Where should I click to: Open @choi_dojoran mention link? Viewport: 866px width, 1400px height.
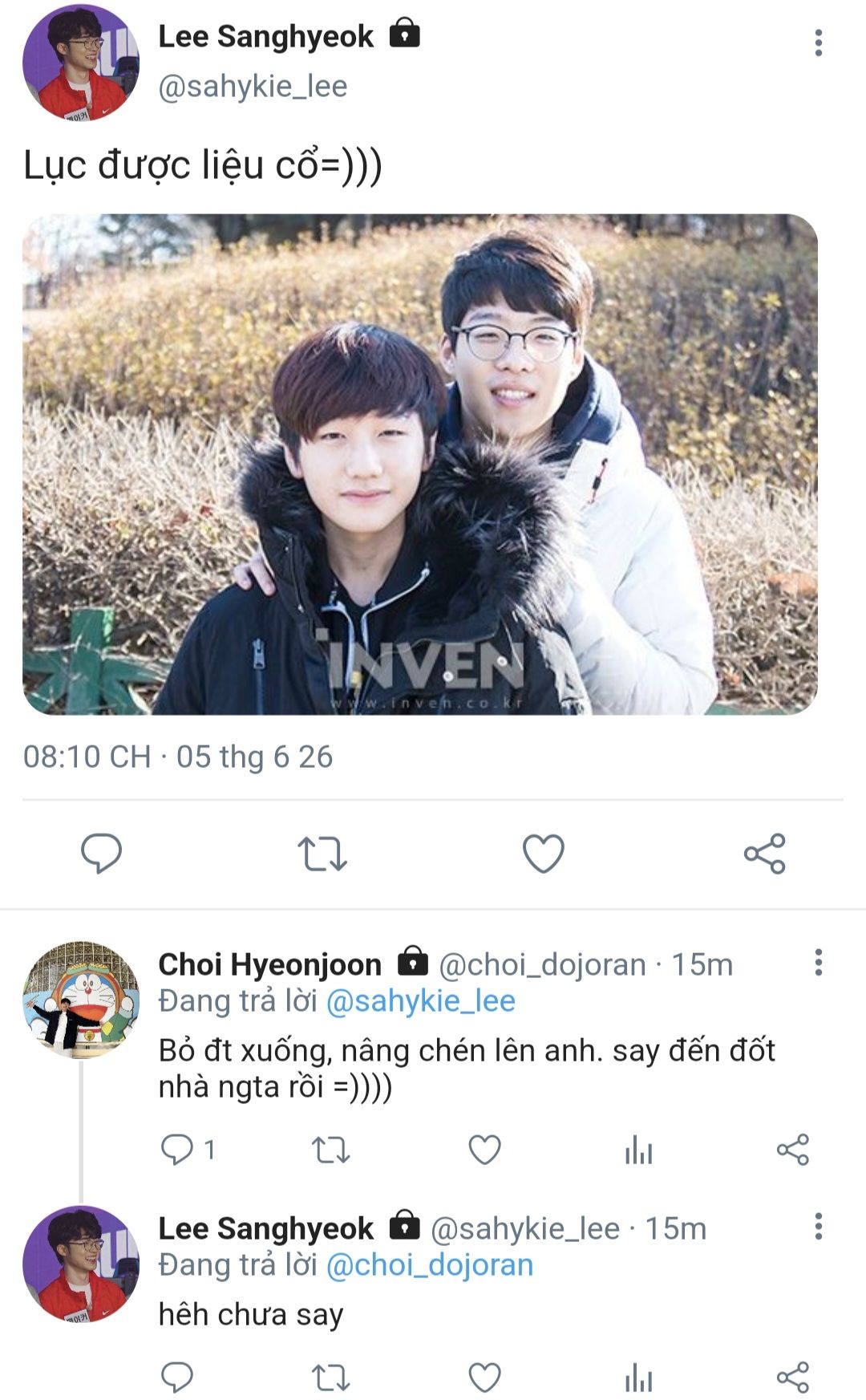[430, 1265]
